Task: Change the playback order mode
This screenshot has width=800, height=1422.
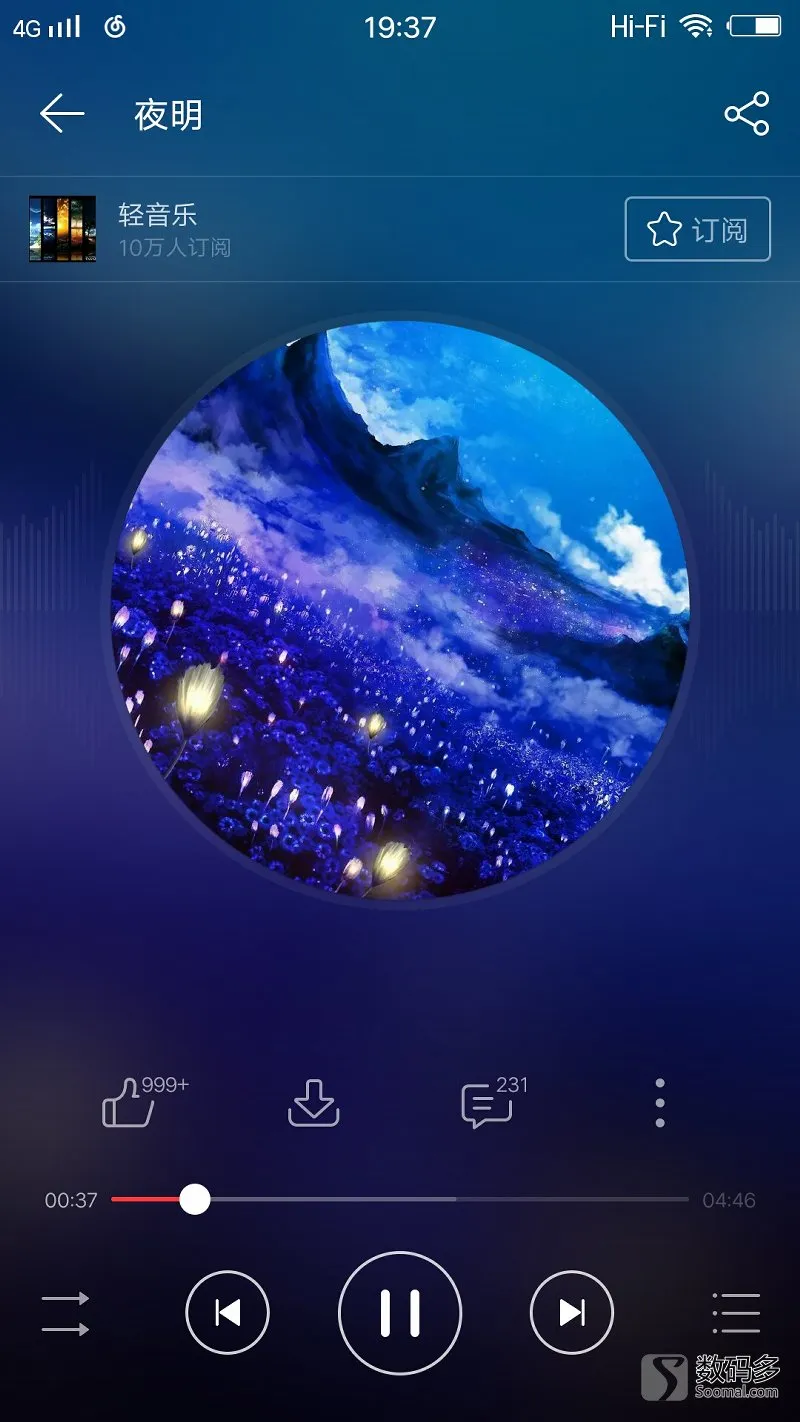Action: click(65, 1313)
